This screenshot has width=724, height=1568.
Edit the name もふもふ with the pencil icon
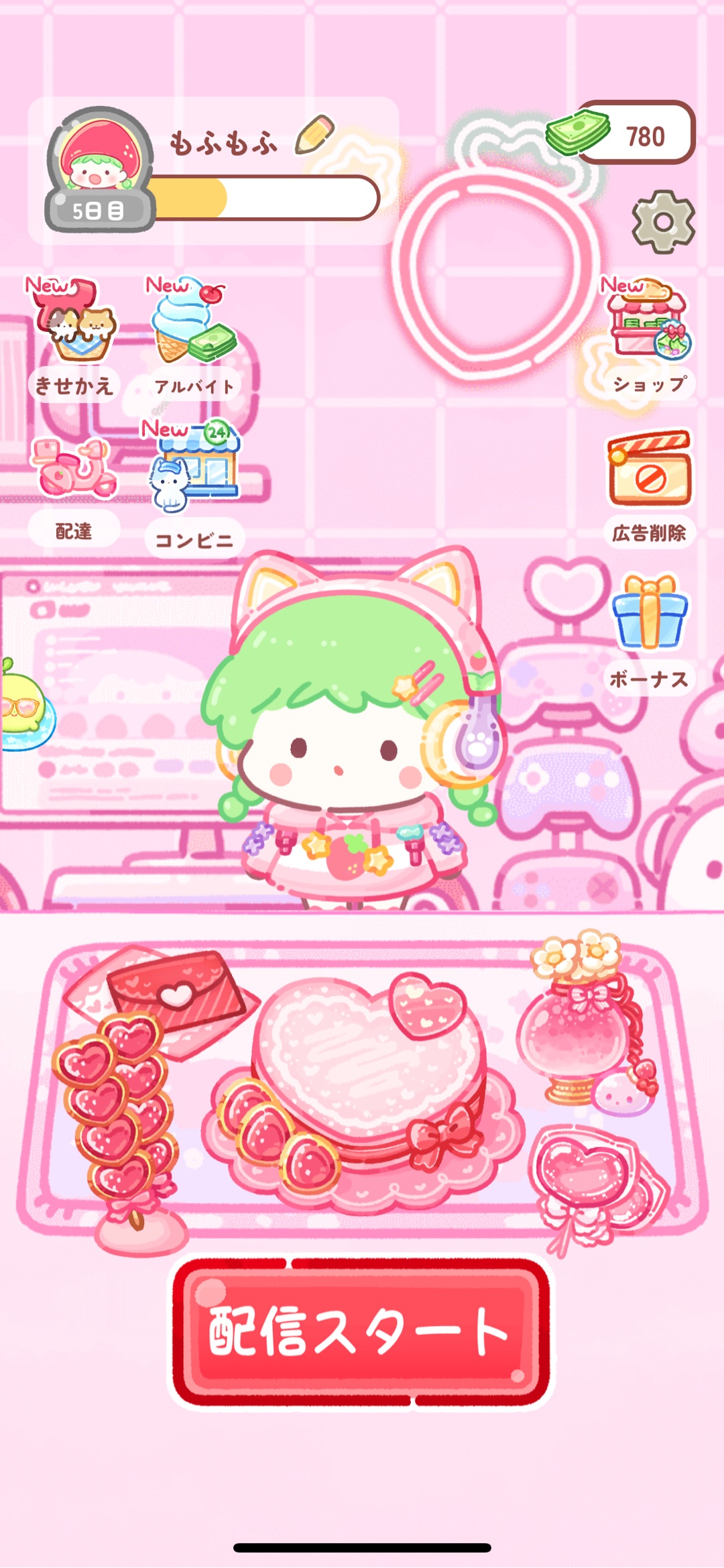[315, 135]
